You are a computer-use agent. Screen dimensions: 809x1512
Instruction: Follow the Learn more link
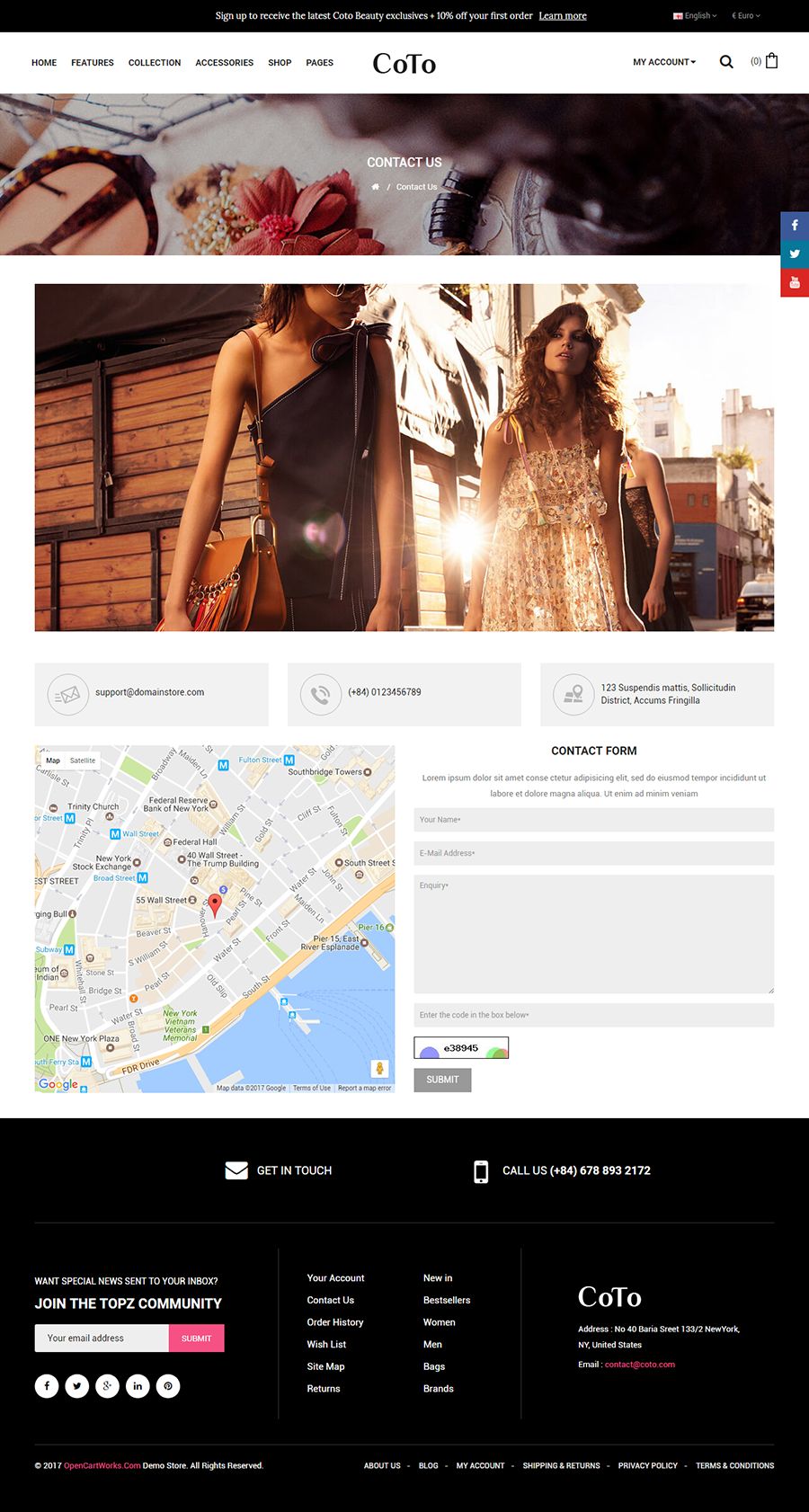click(563, 15)
